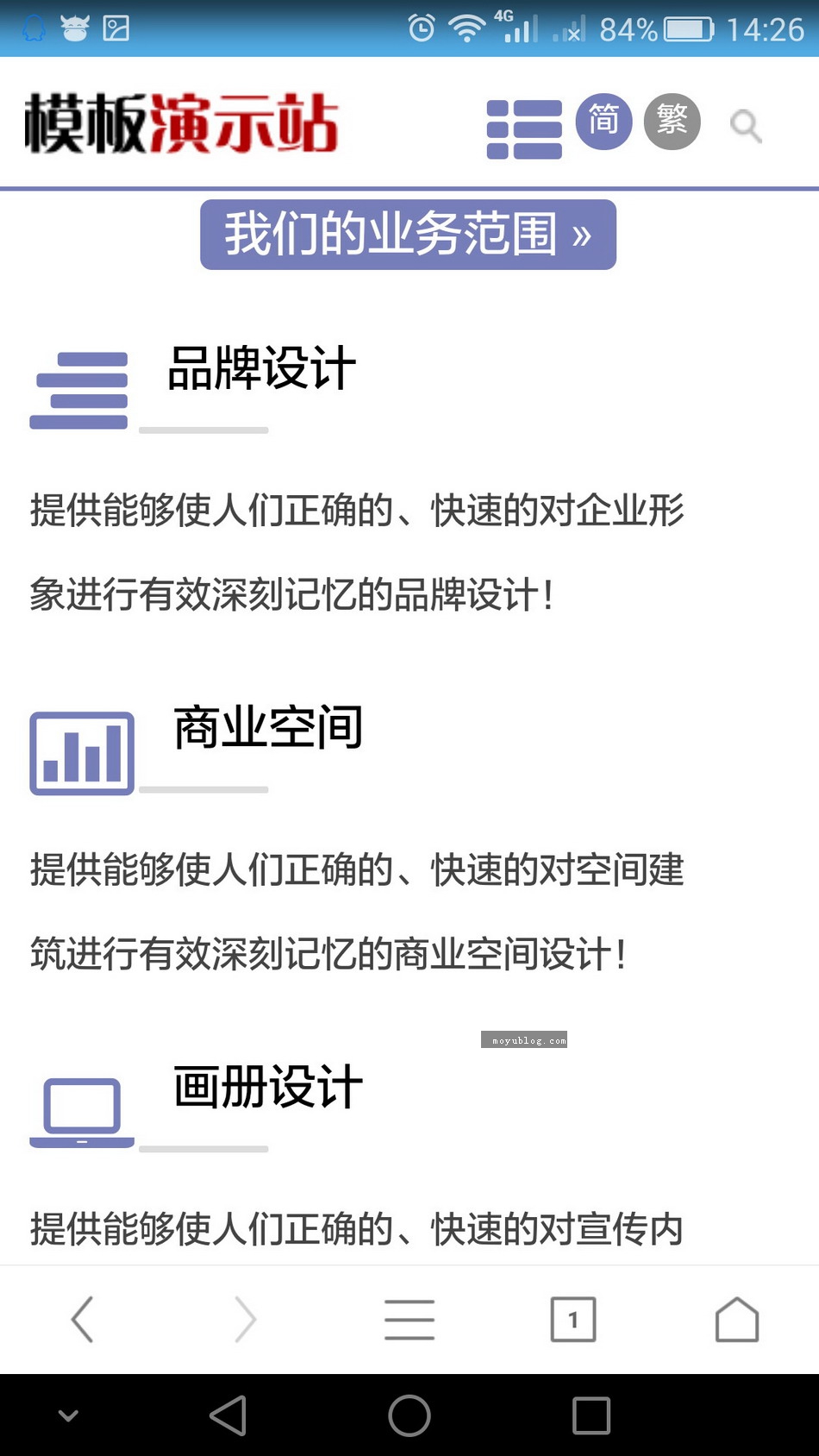
Task: Open the browser menu
Action: [409, 1320]
